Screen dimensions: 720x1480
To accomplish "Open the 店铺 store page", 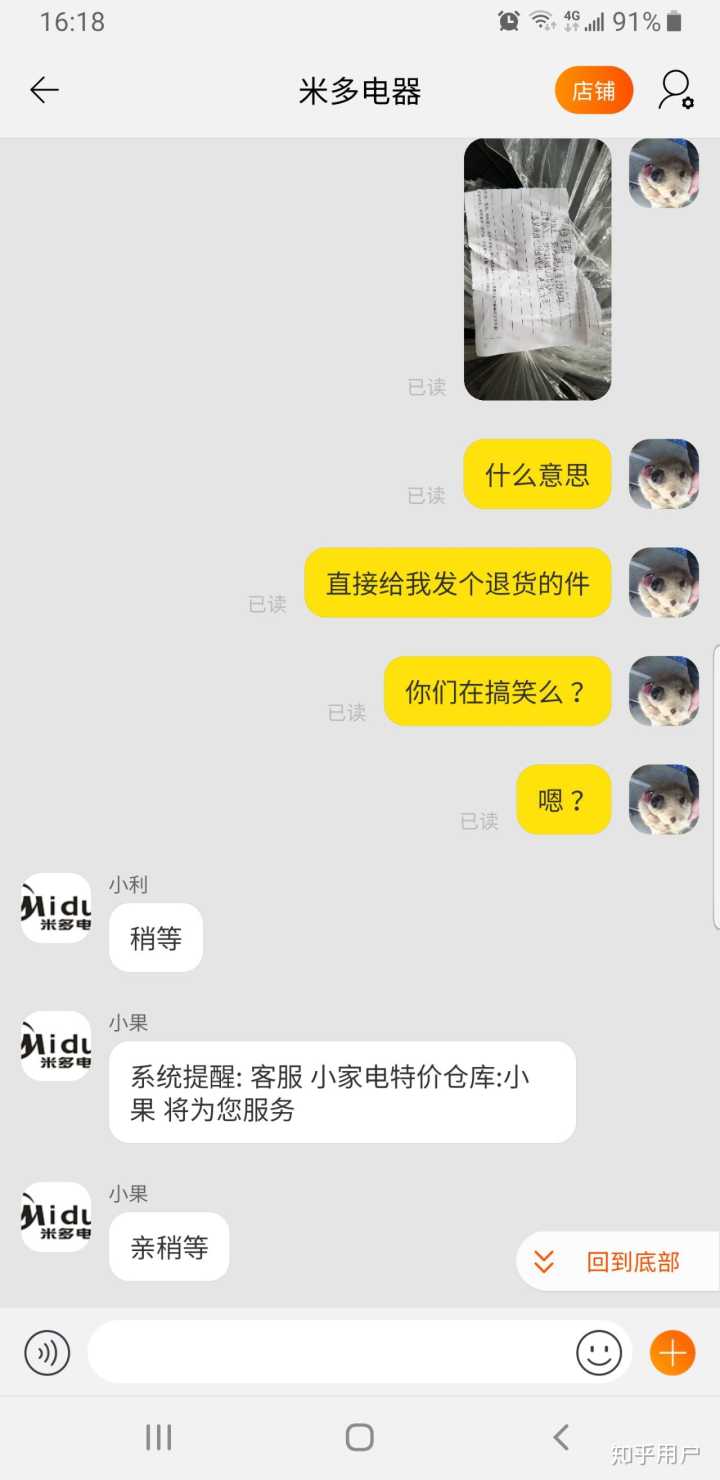I will point(594,91).
